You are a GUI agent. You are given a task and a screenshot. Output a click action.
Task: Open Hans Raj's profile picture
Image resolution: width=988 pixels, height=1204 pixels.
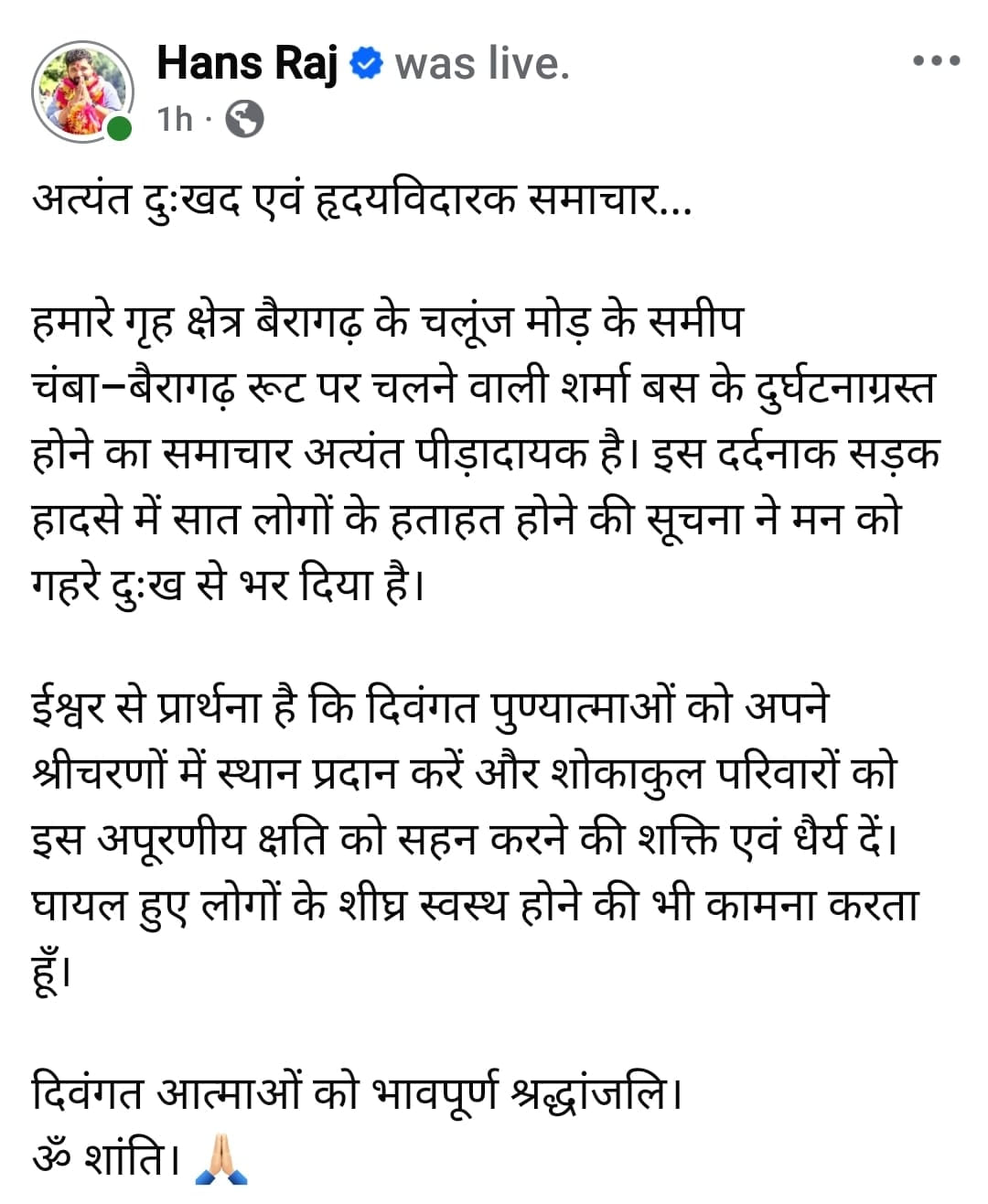(x=82, y=91)
